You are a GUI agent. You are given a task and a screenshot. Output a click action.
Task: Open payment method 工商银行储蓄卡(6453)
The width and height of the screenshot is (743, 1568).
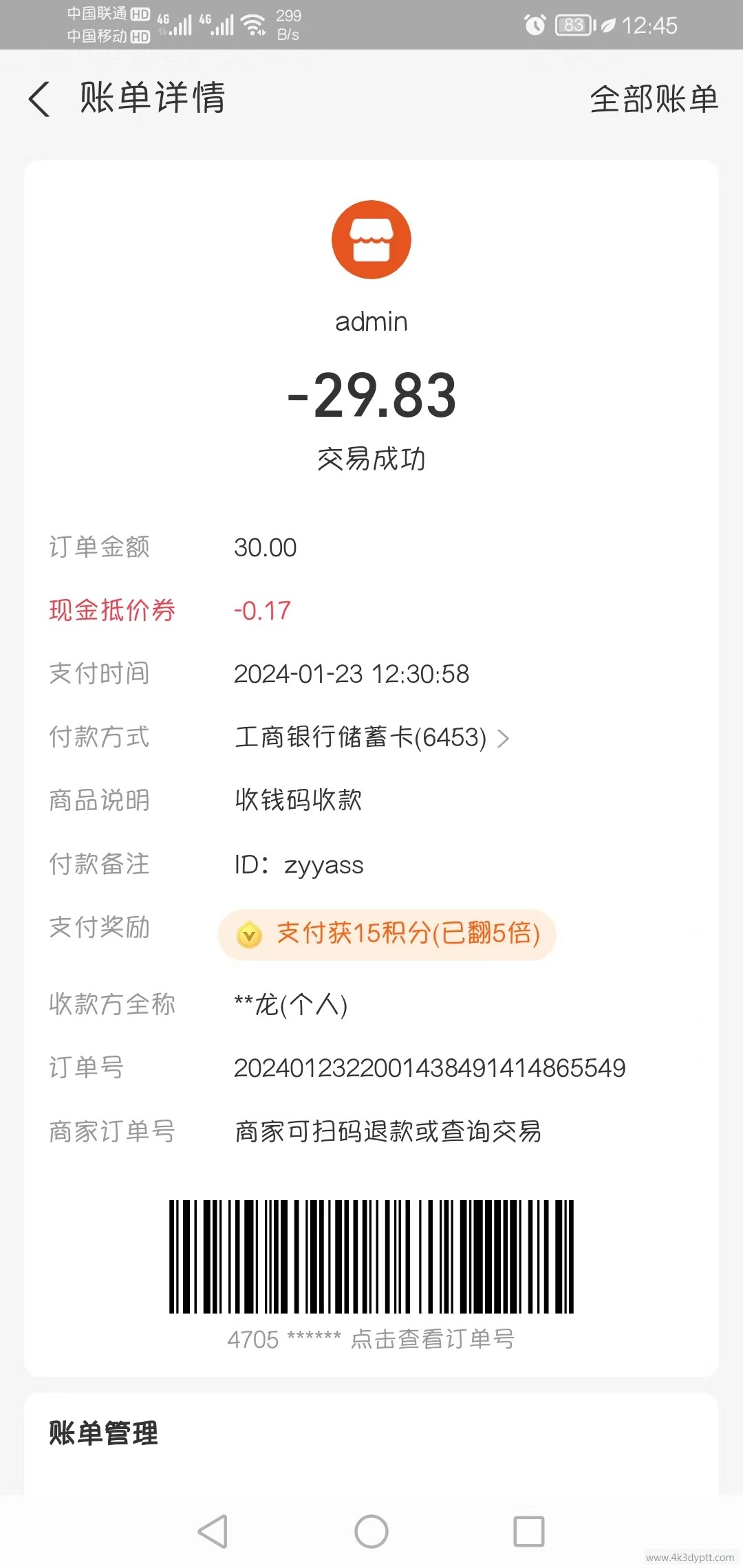371,738
